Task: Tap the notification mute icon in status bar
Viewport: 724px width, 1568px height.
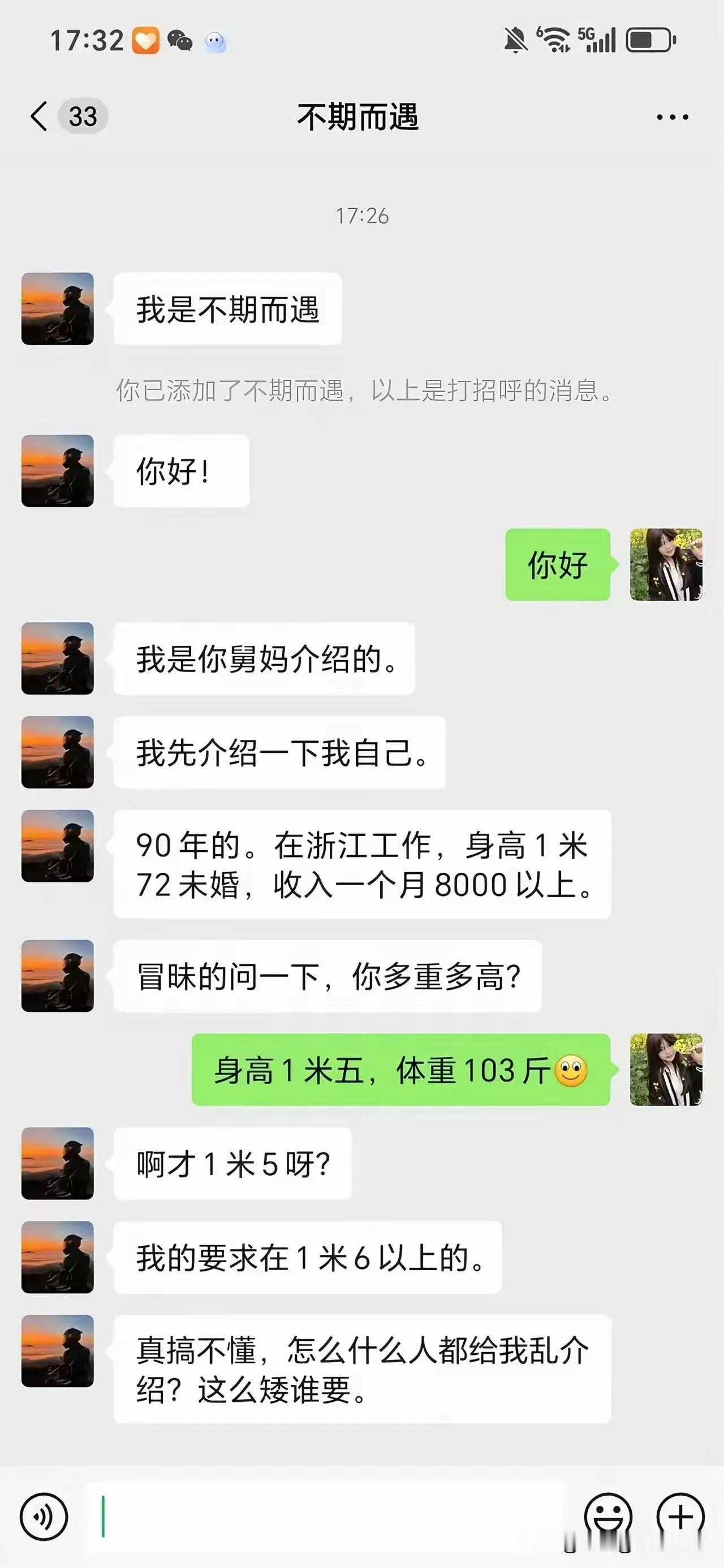Action: 515,41
